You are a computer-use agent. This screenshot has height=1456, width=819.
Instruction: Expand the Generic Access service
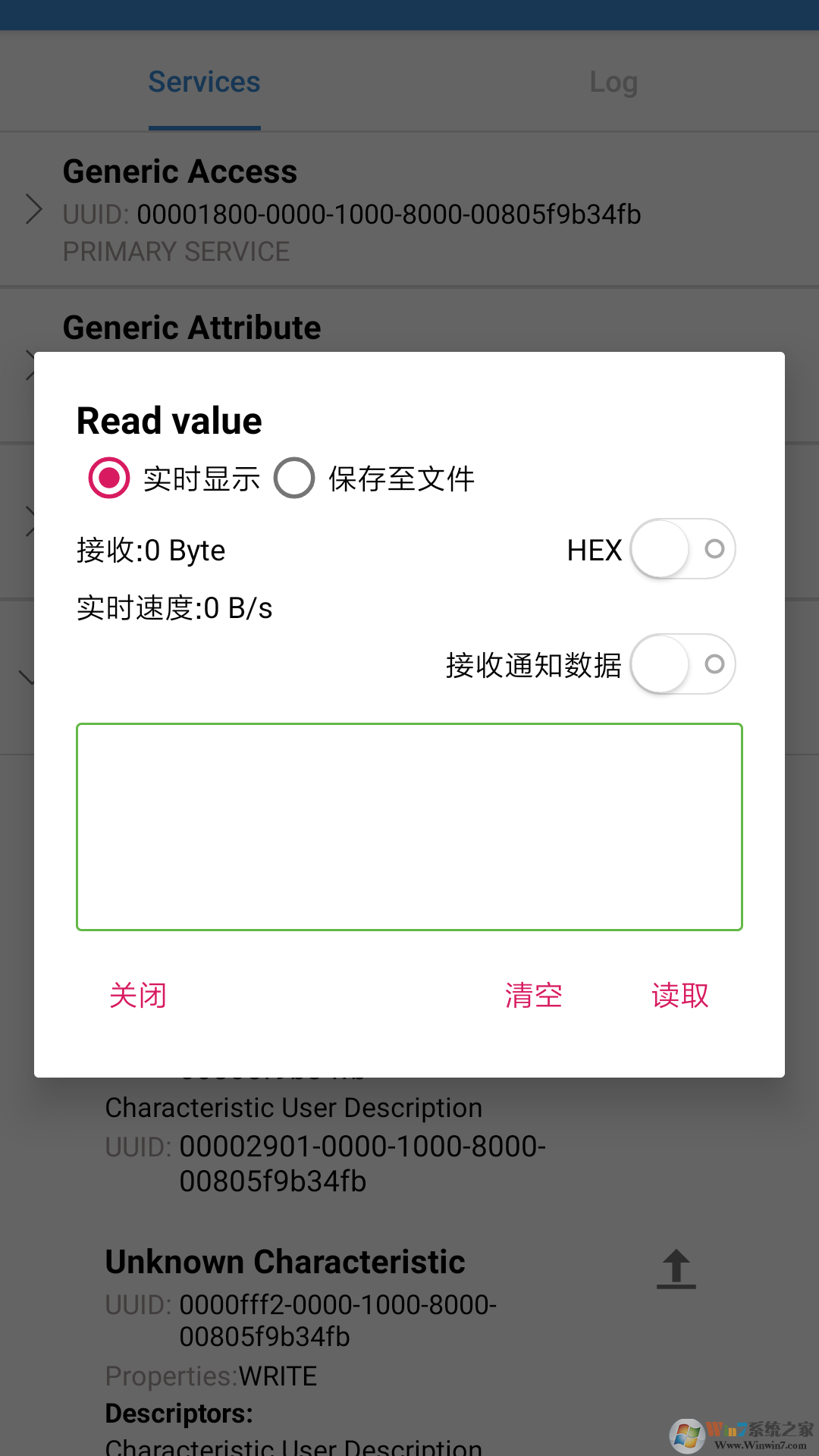click(34, 209)
